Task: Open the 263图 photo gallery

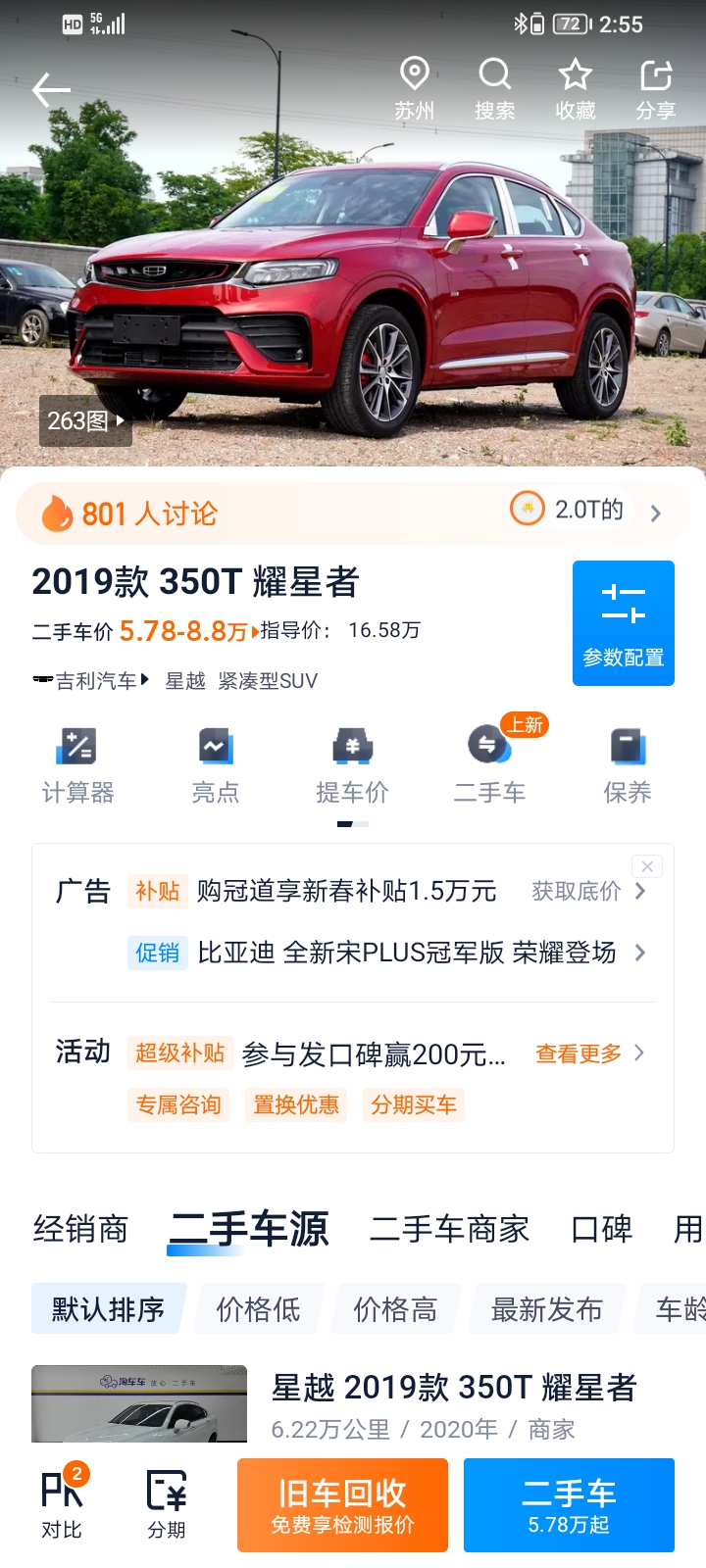Action: click(x=85, y=421)
